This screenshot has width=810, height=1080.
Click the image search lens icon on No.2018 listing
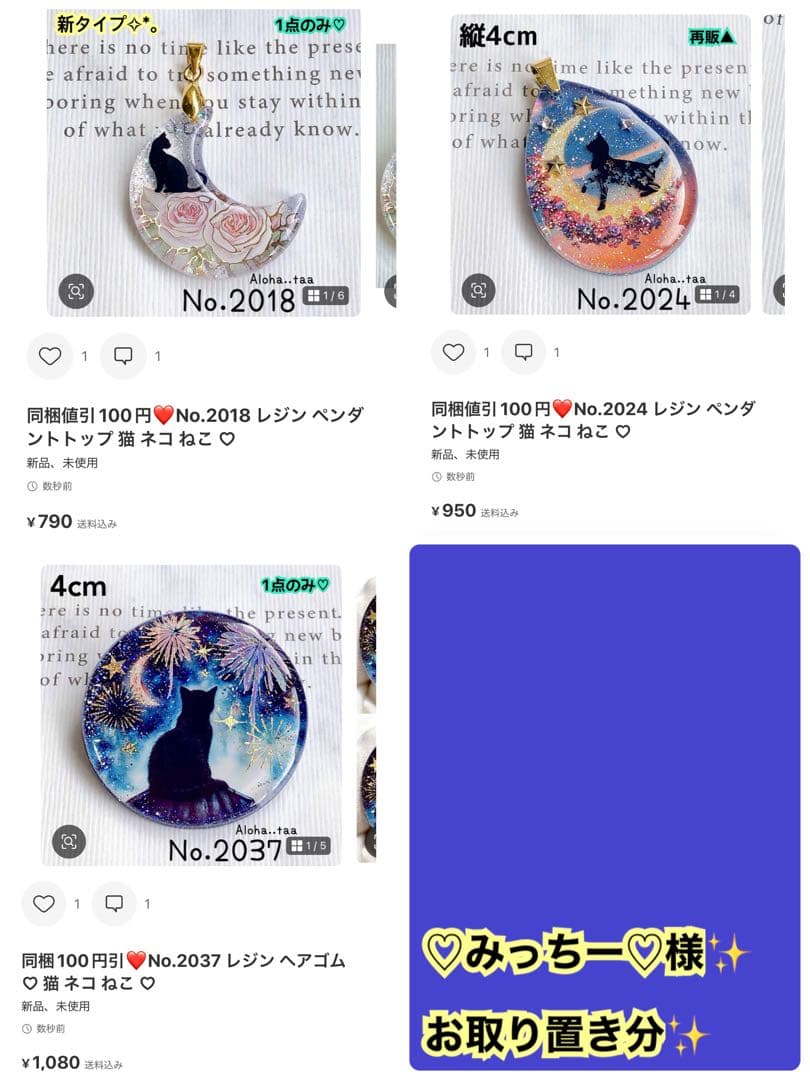click(x=78, y=291)
